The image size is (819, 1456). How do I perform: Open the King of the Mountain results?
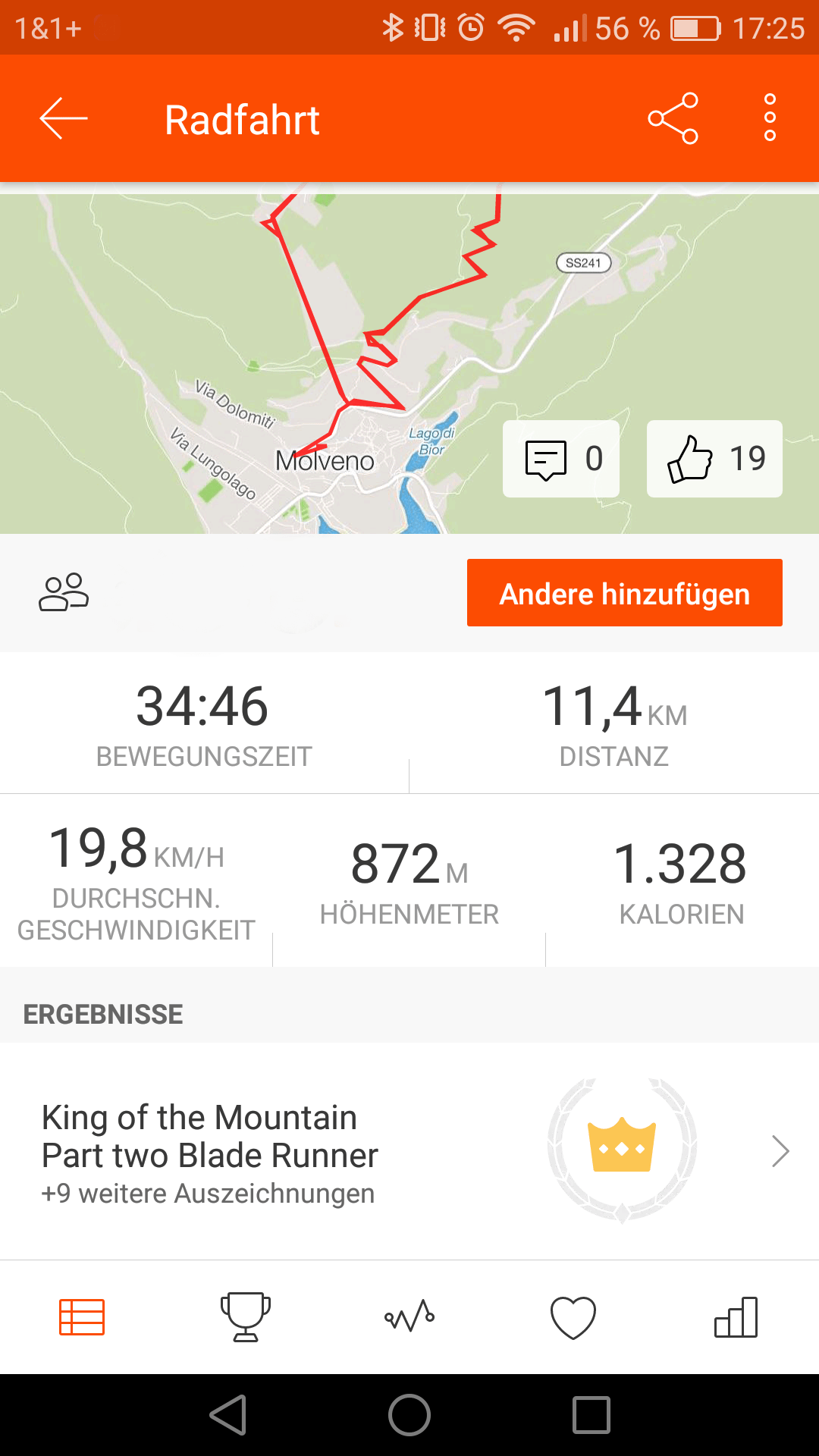409,1151
